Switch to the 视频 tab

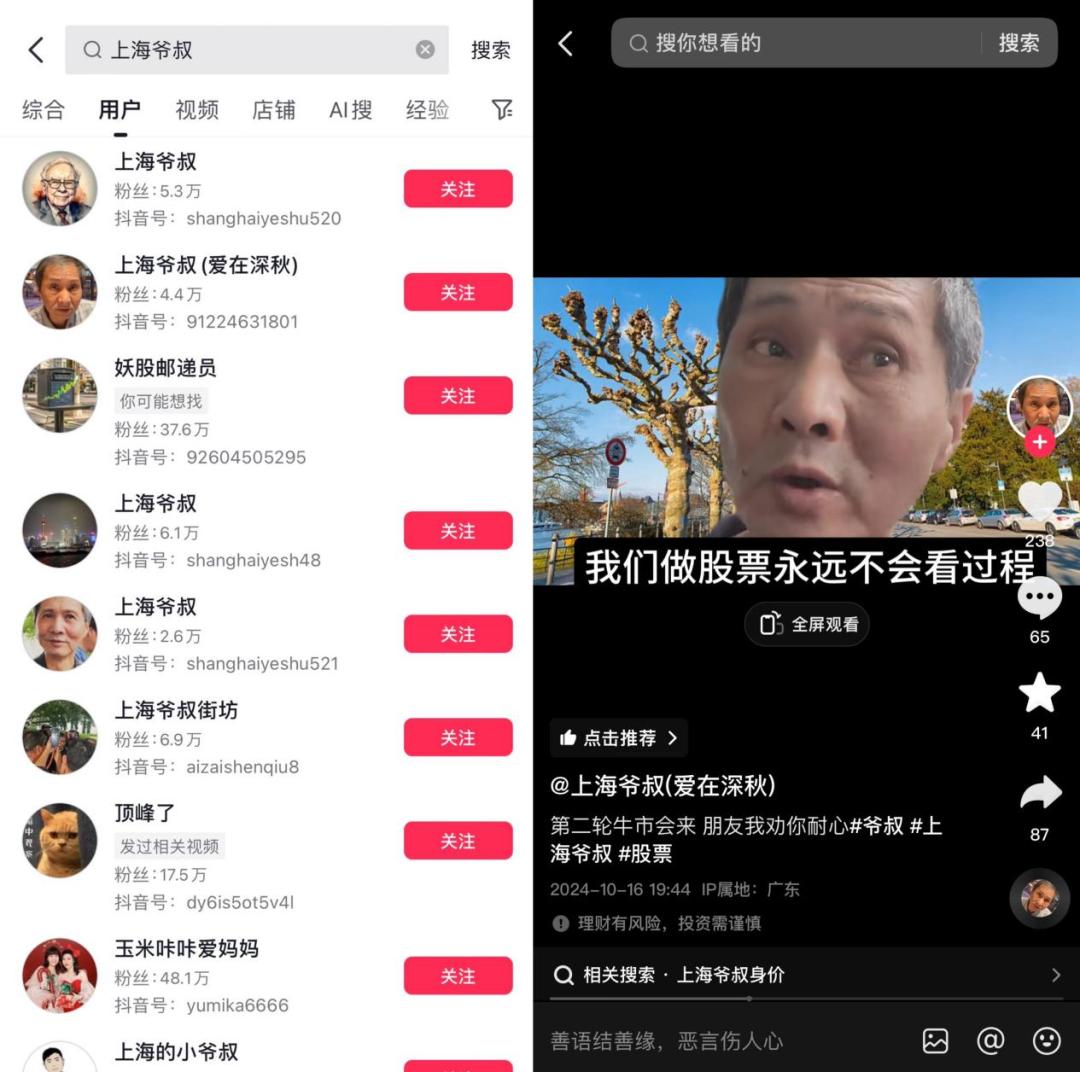click(197, 110)
